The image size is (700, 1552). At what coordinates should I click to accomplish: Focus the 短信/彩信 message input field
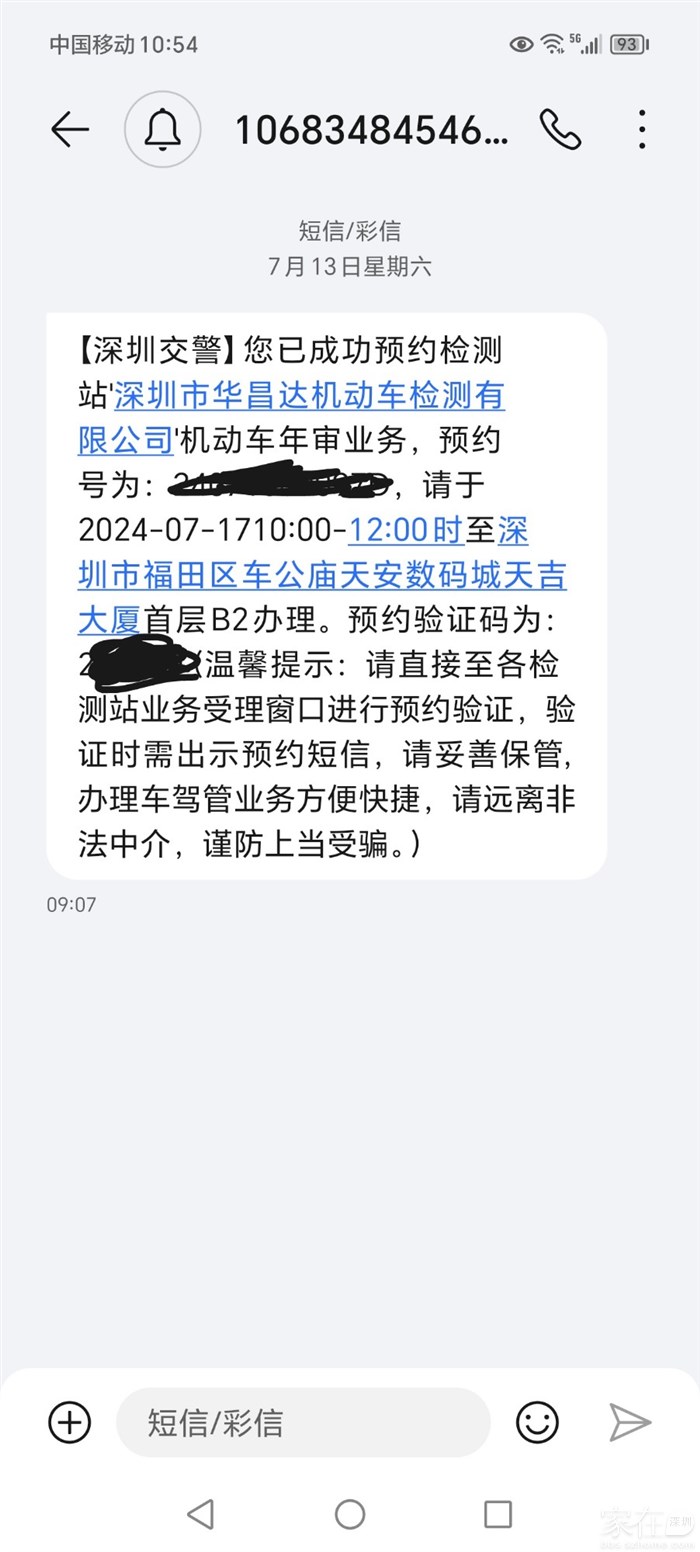(x=302, y=1422)
